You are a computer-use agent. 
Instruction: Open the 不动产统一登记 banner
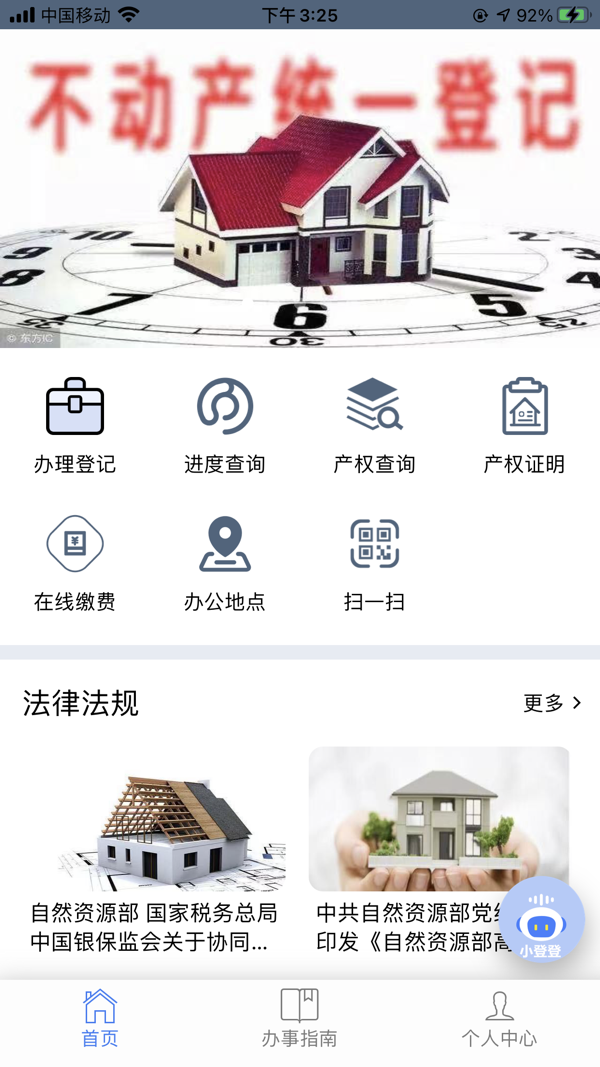point(300,190)
